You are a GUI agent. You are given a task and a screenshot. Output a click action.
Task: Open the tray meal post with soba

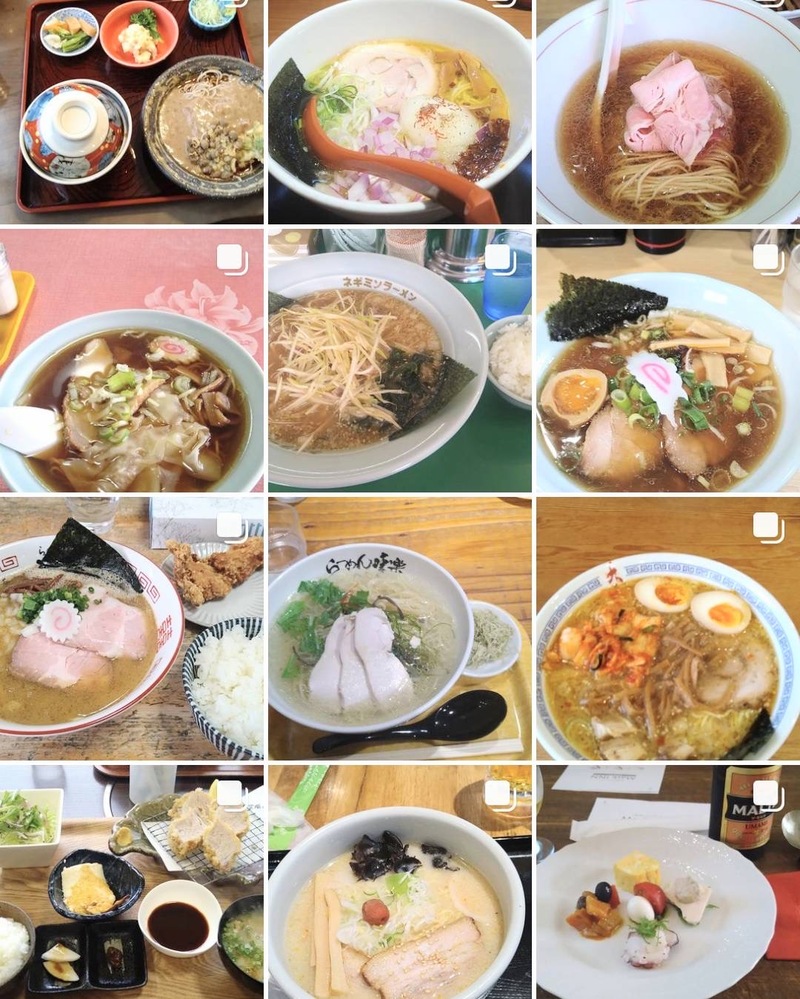pos(131,110)
